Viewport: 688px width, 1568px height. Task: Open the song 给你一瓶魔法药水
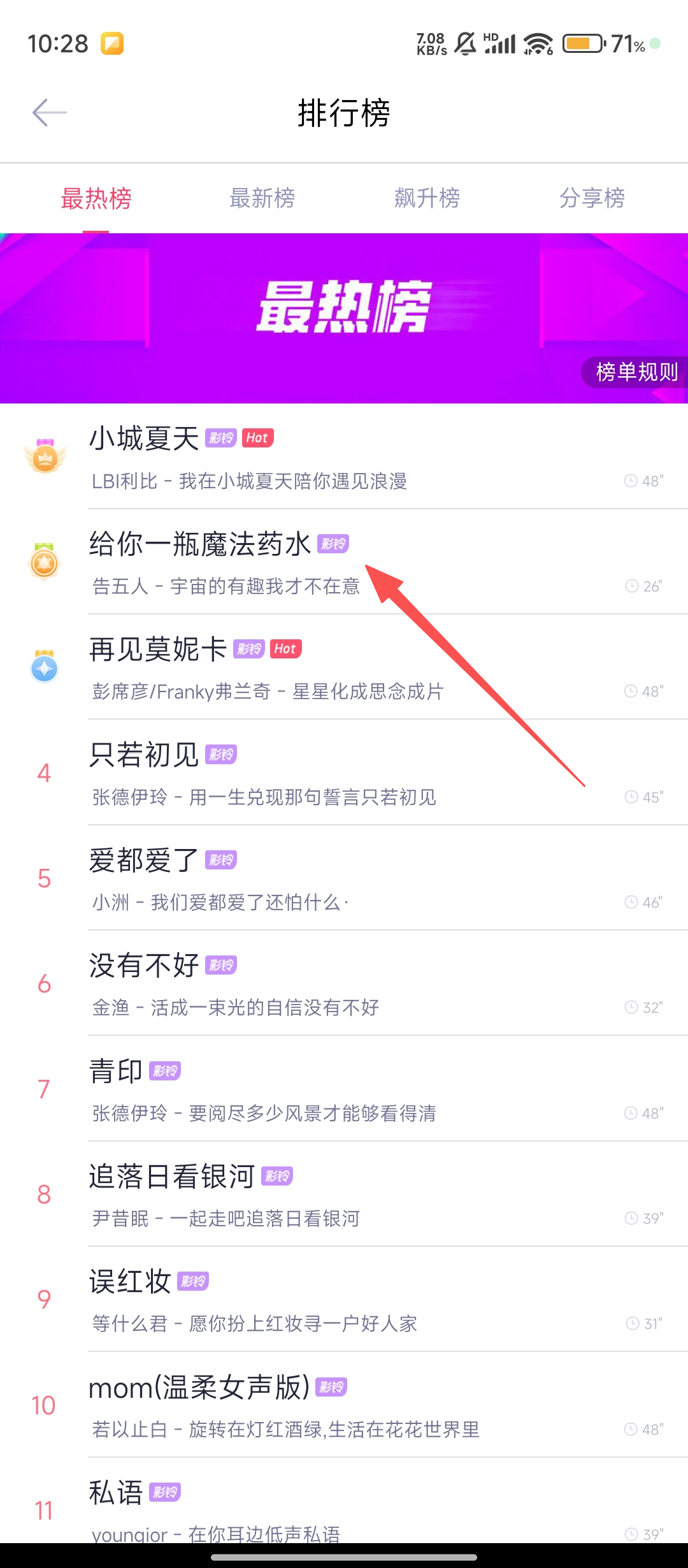(x=200, y=544)
